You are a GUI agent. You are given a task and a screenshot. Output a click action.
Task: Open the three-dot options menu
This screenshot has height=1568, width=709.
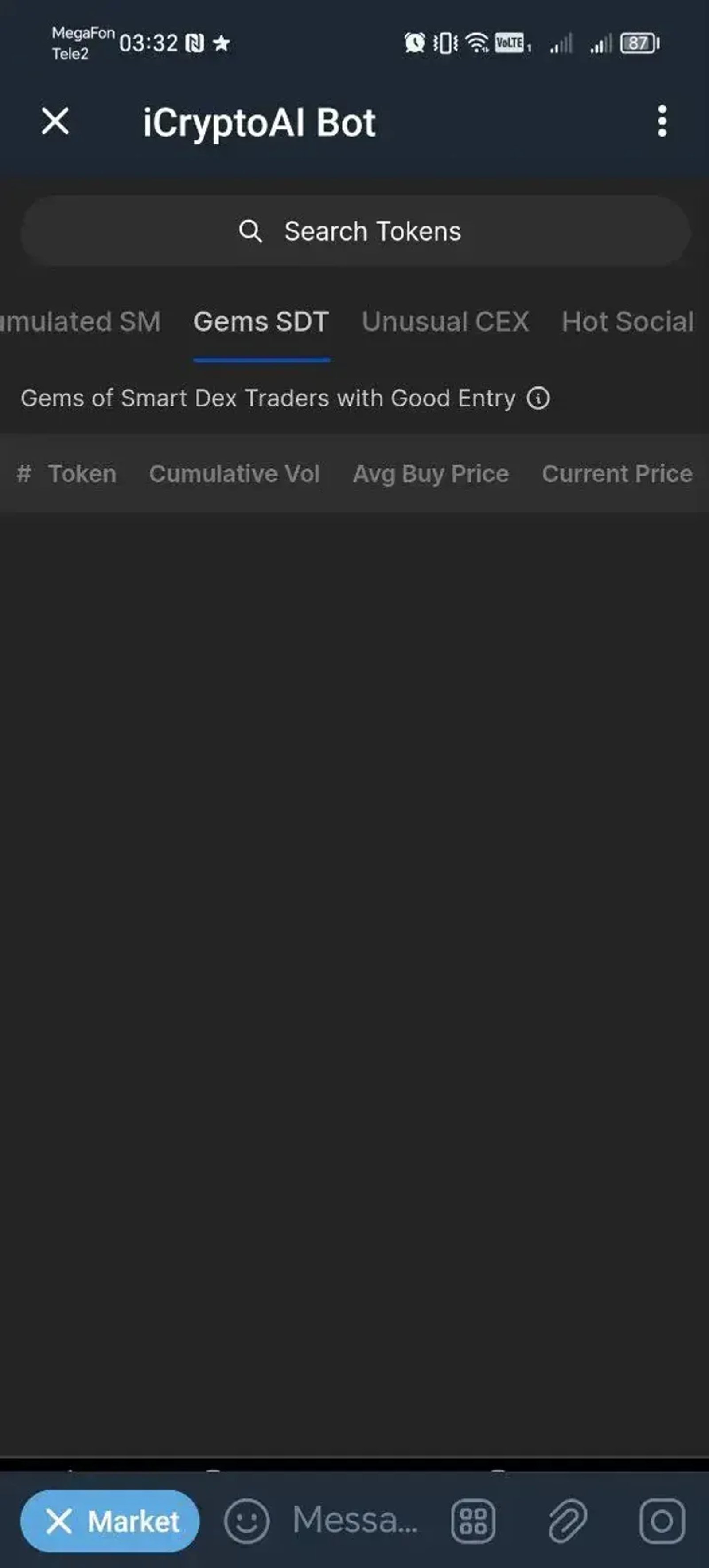[x=662, y=122]
